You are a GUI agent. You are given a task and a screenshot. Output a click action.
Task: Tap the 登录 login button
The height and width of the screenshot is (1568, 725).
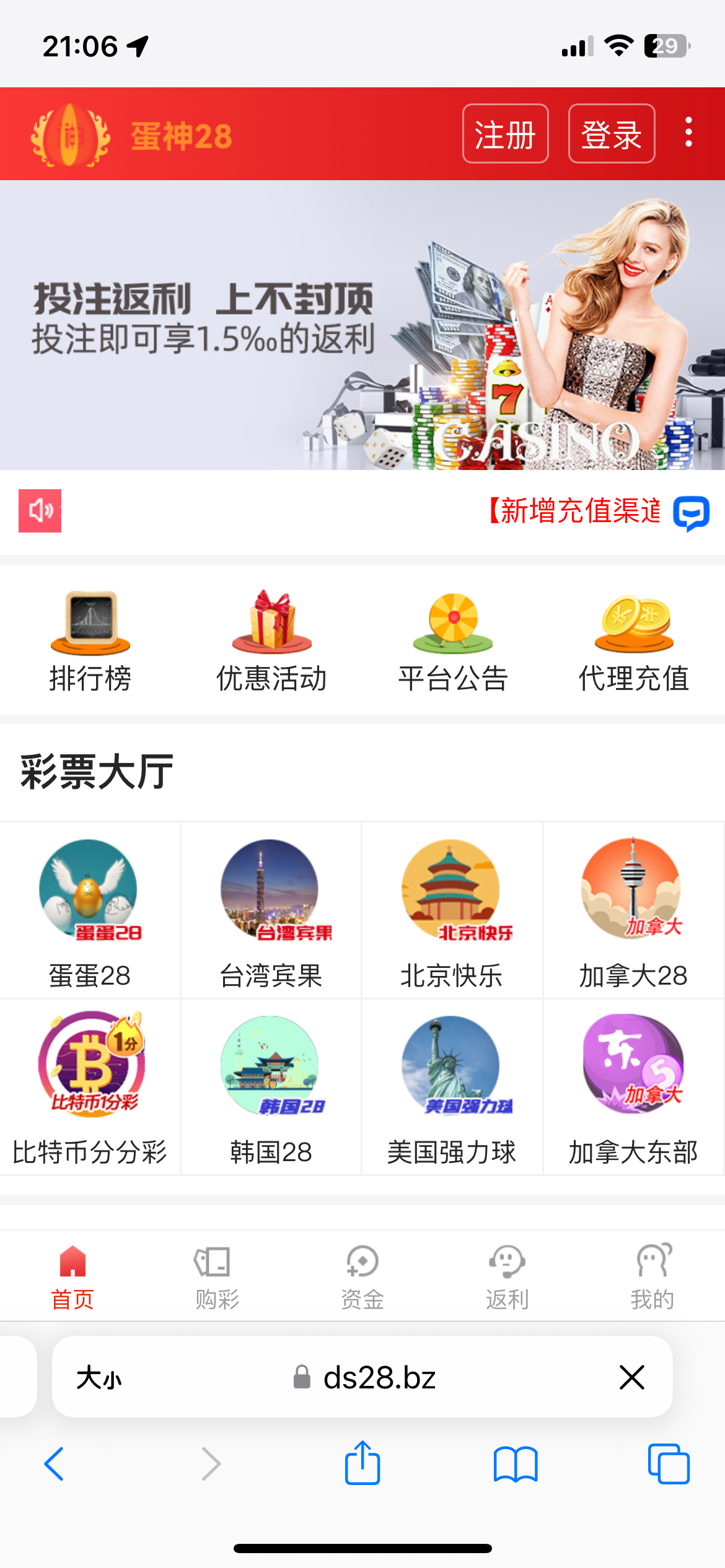tap(611, 134)
